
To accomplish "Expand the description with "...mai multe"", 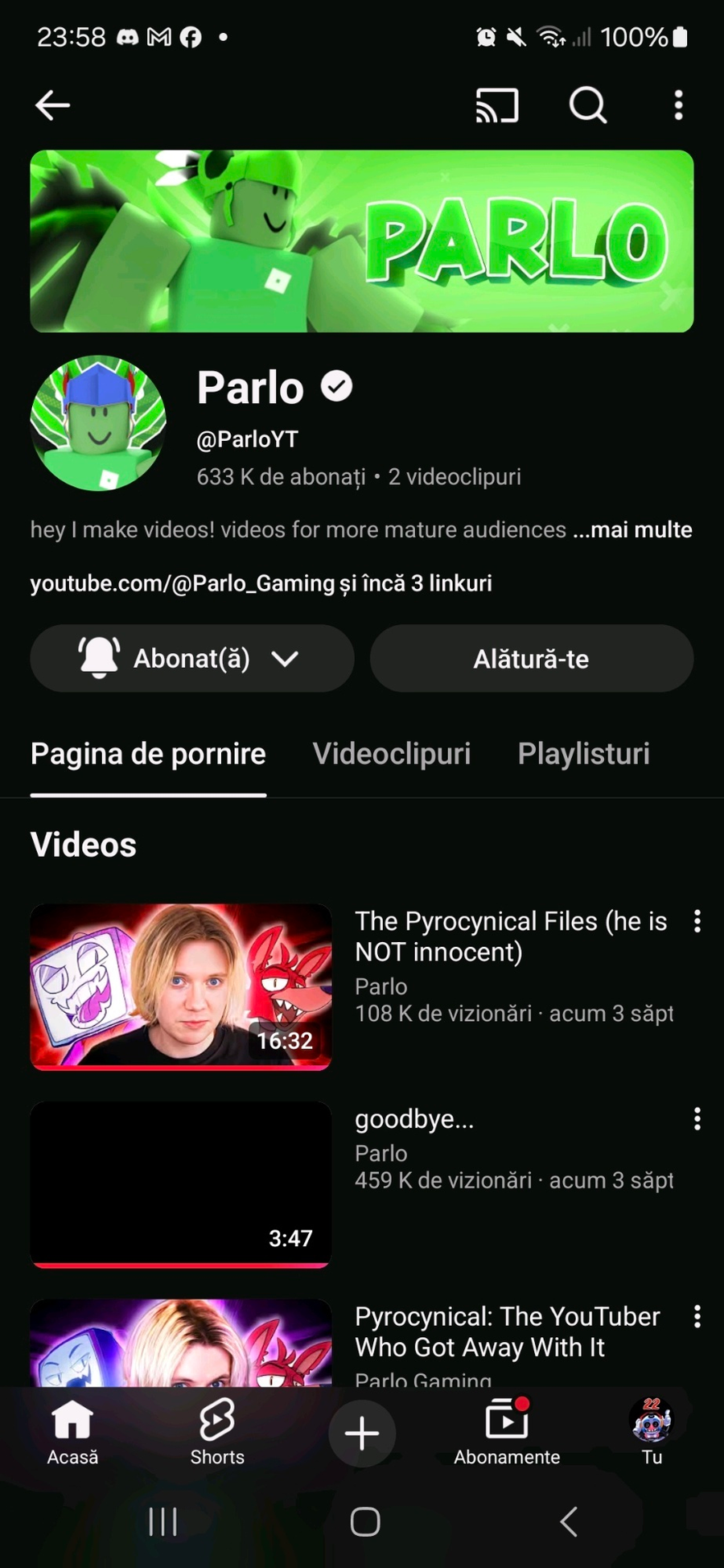I will 632,529.
